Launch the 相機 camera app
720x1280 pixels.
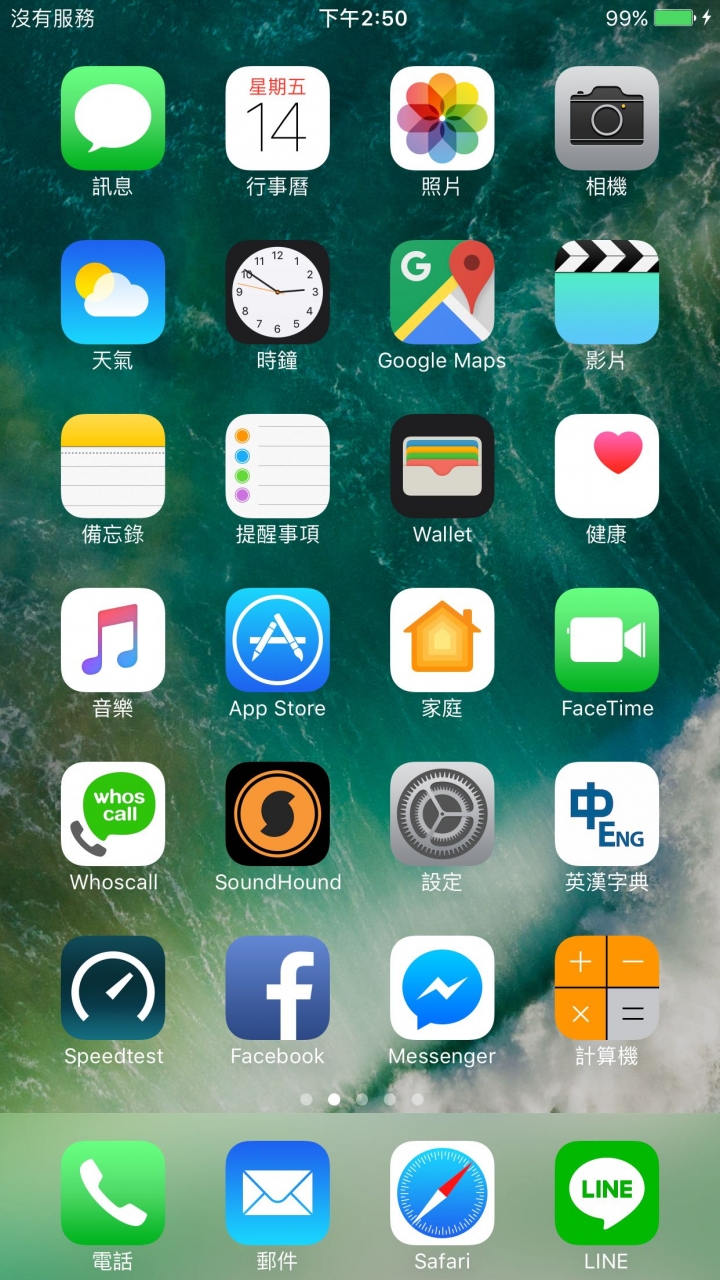coord(606,118)
